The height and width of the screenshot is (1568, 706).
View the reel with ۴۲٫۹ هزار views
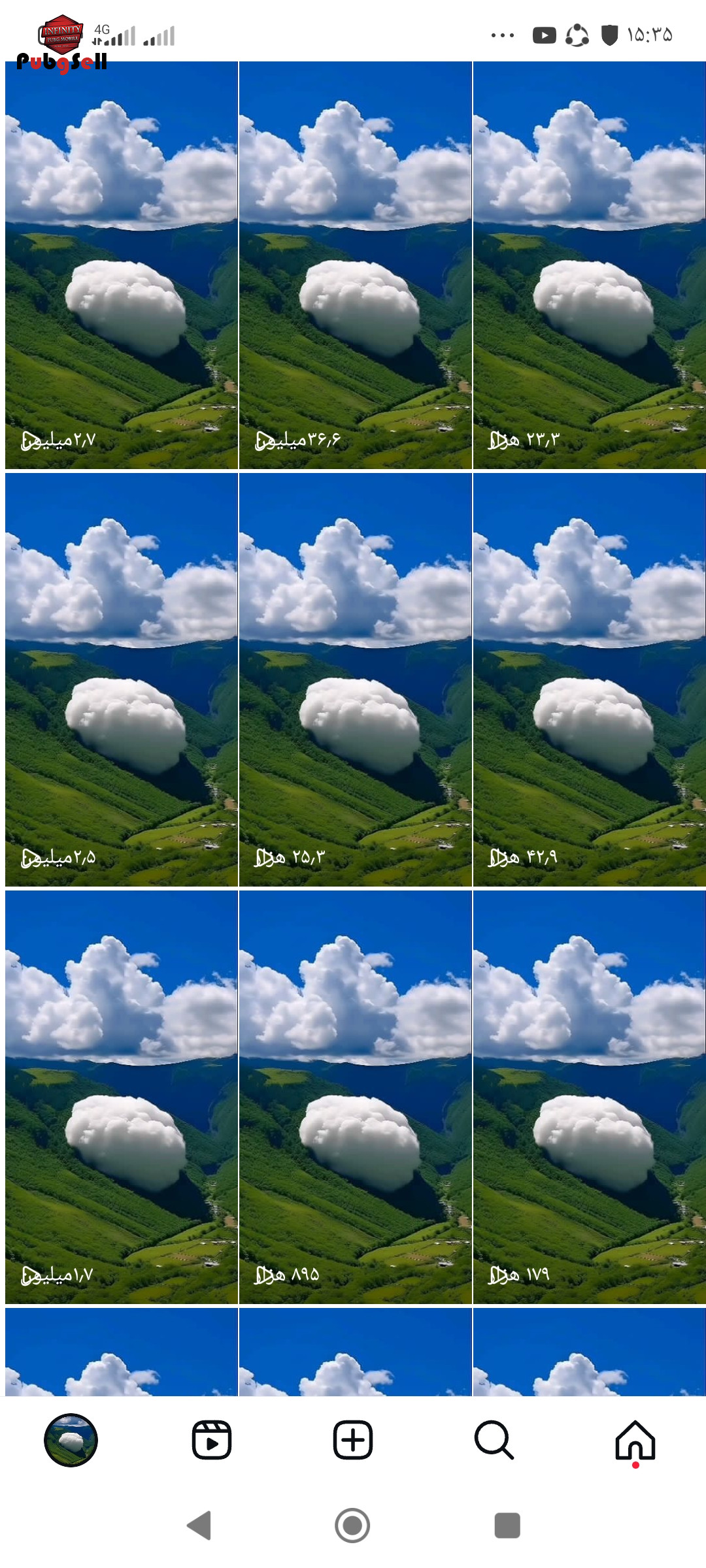click(590, 679)
